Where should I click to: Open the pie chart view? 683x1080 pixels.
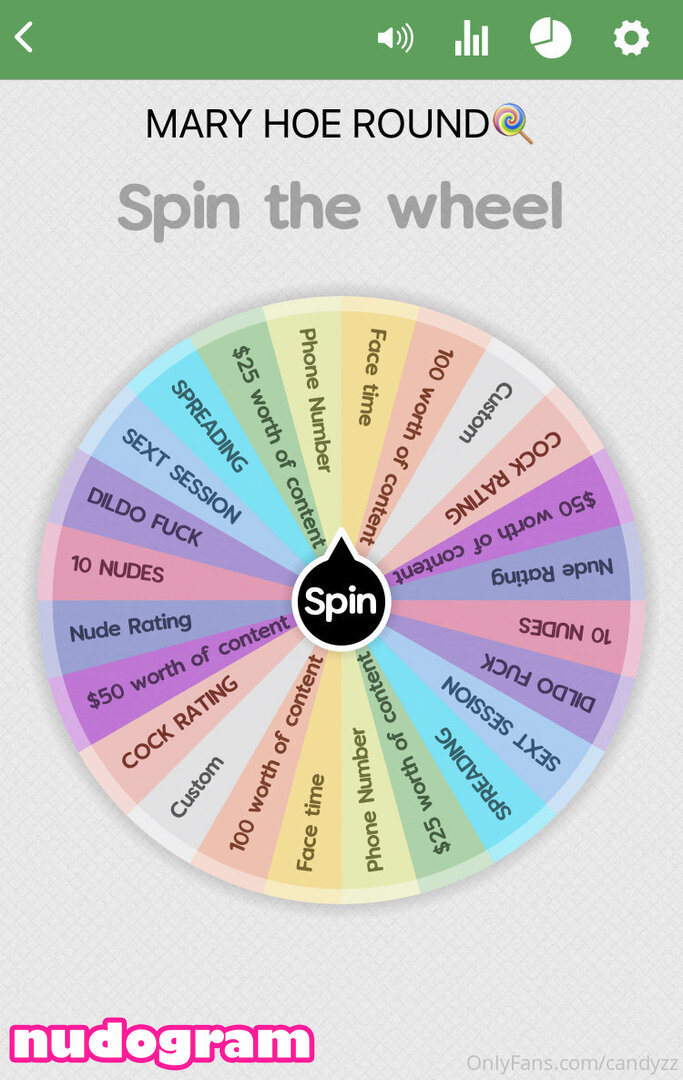pyautogui.click(x=550, y=39)
